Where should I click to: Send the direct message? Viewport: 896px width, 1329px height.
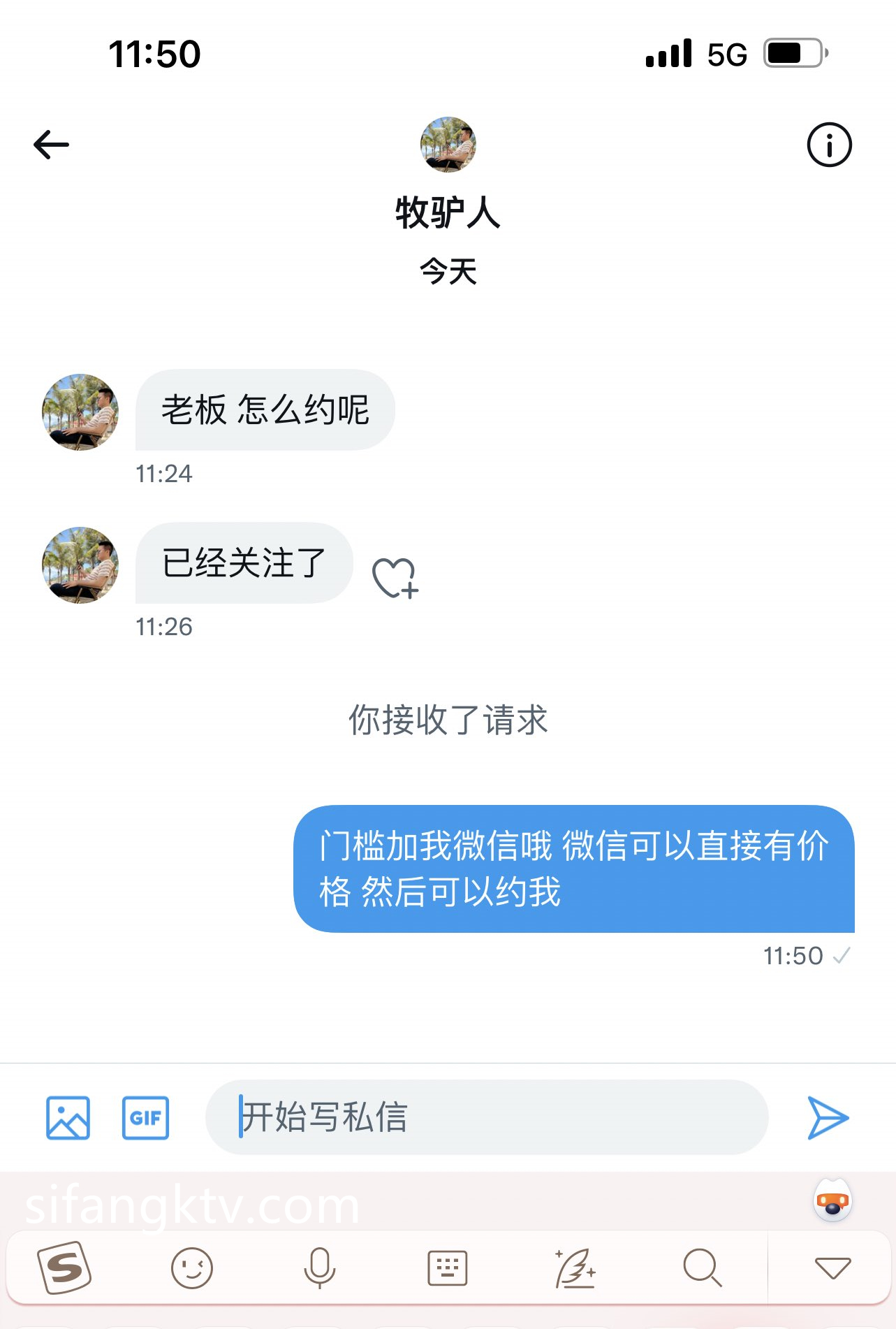[x=828, y=1117]
